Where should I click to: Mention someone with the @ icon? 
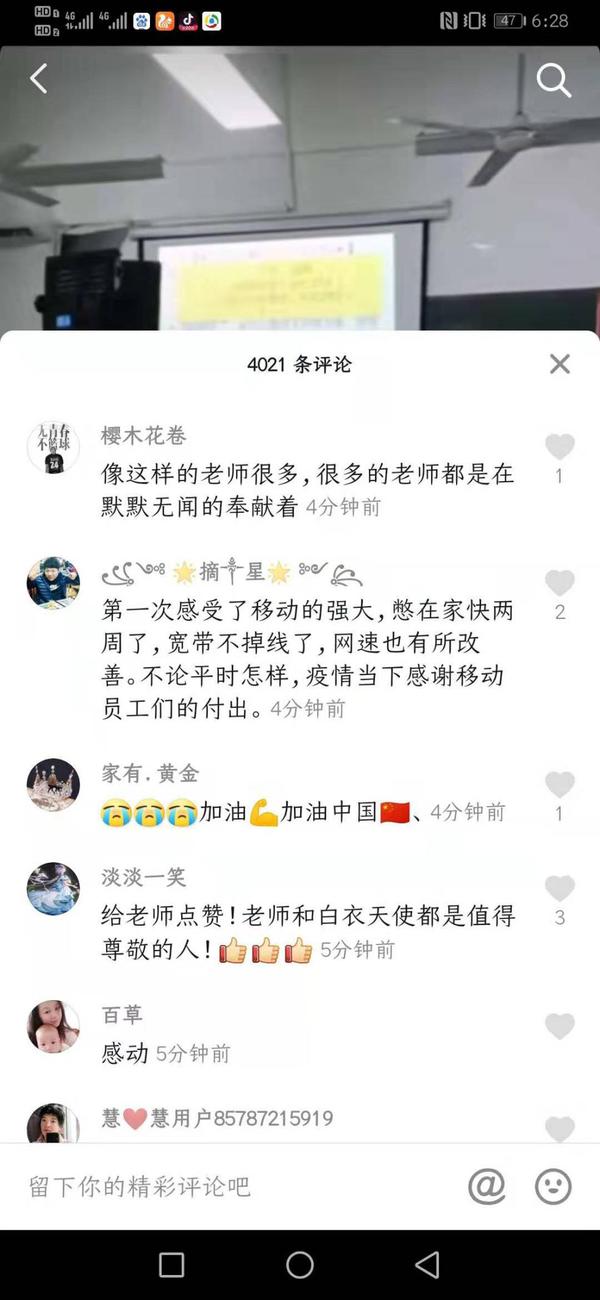coord(486,1187)
